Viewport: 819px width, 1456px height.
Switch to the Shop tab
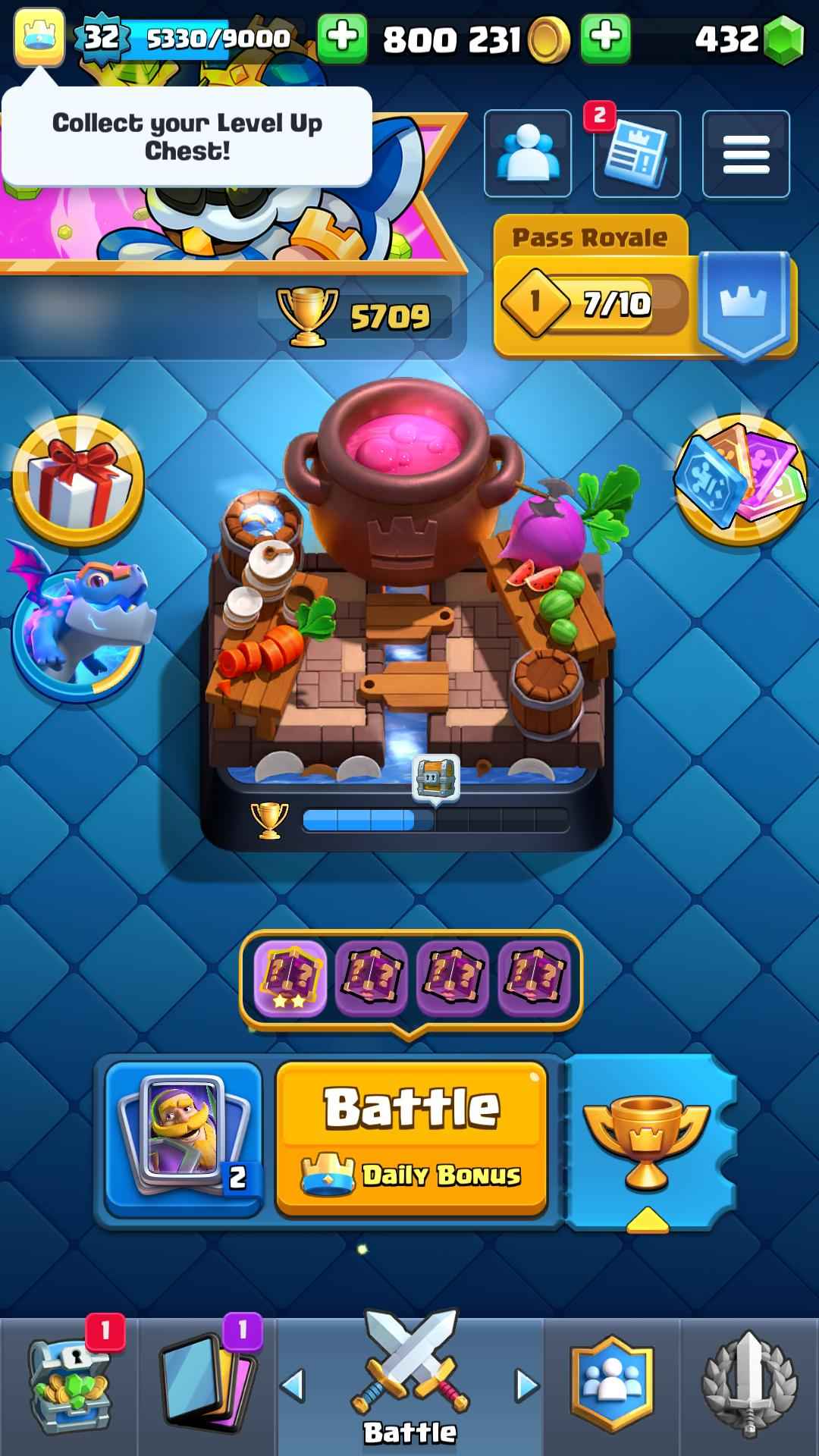[x=68, y=1386]
